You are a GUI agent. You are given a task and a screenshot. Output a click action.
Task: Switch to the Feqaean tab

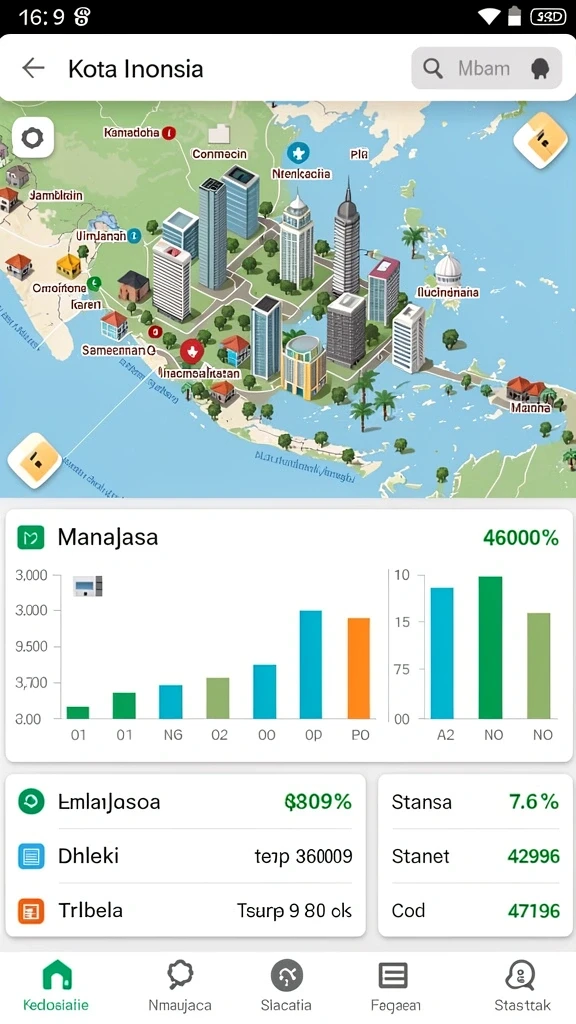392,985
